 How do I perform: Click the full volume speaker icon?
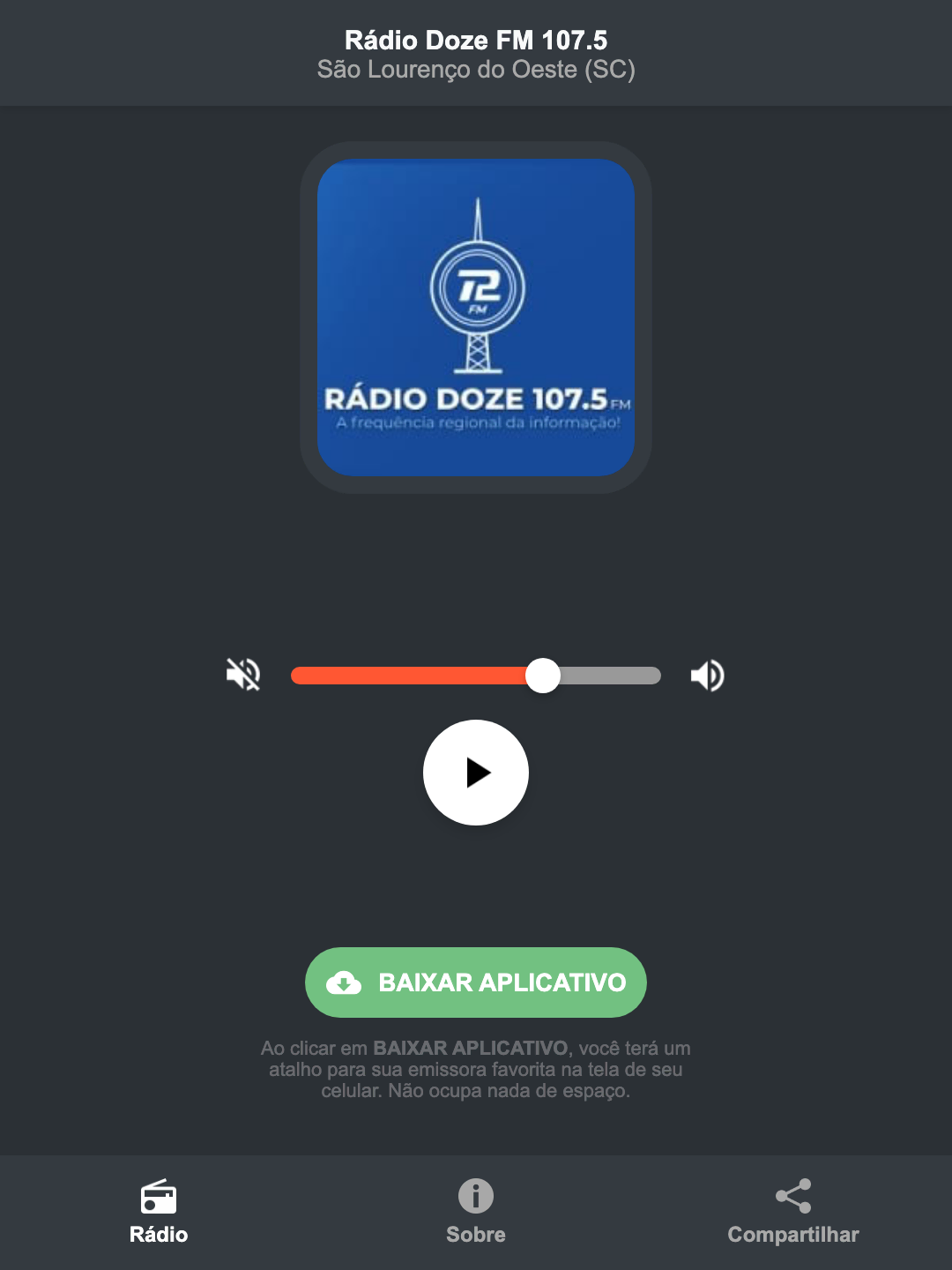(708, 675)
